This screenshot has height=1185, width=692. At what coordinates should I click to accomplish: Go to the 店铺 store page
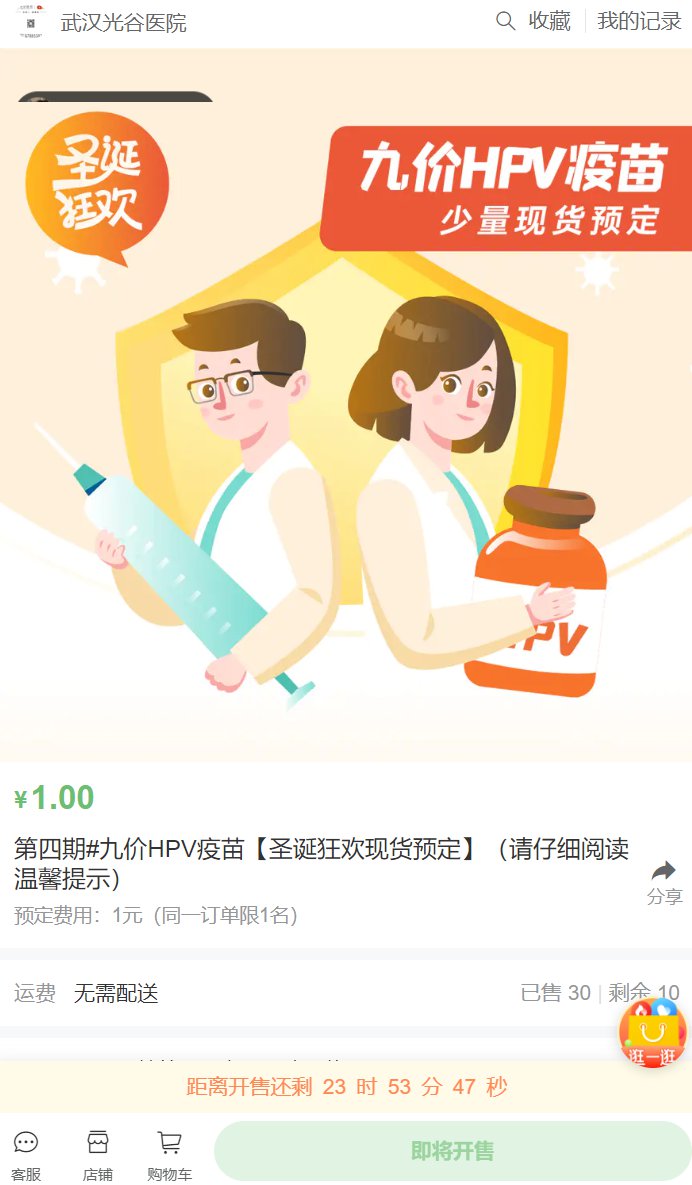(98, 1155)
